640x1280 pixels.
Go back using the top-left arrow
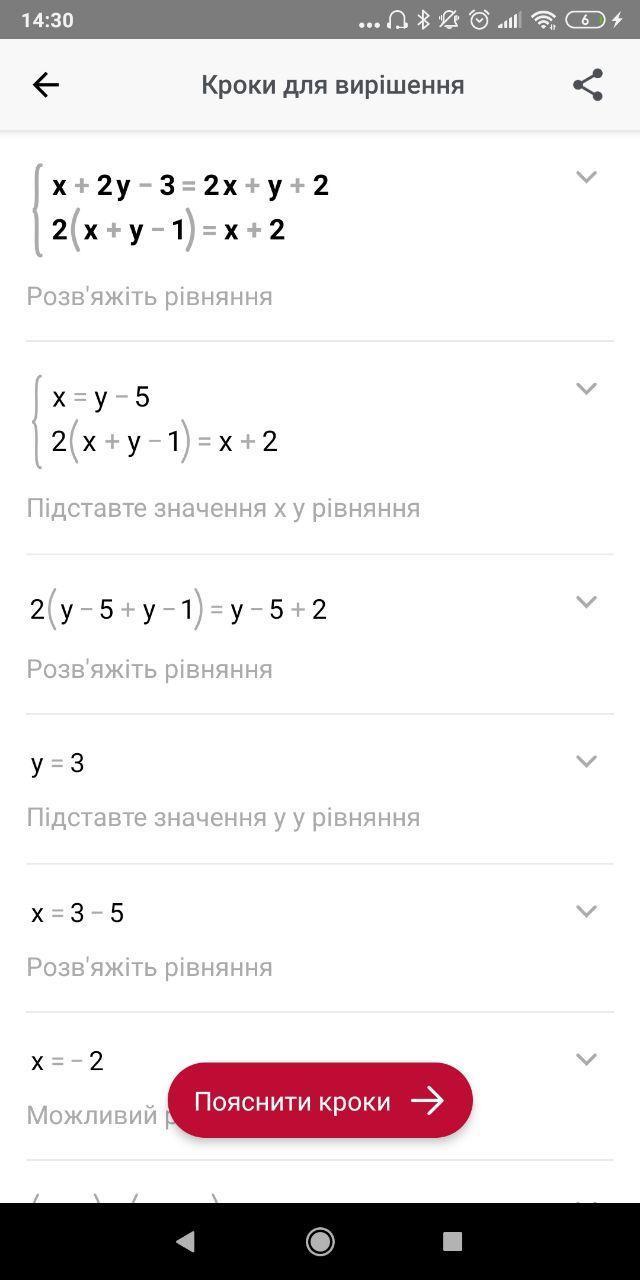point(46,85)
